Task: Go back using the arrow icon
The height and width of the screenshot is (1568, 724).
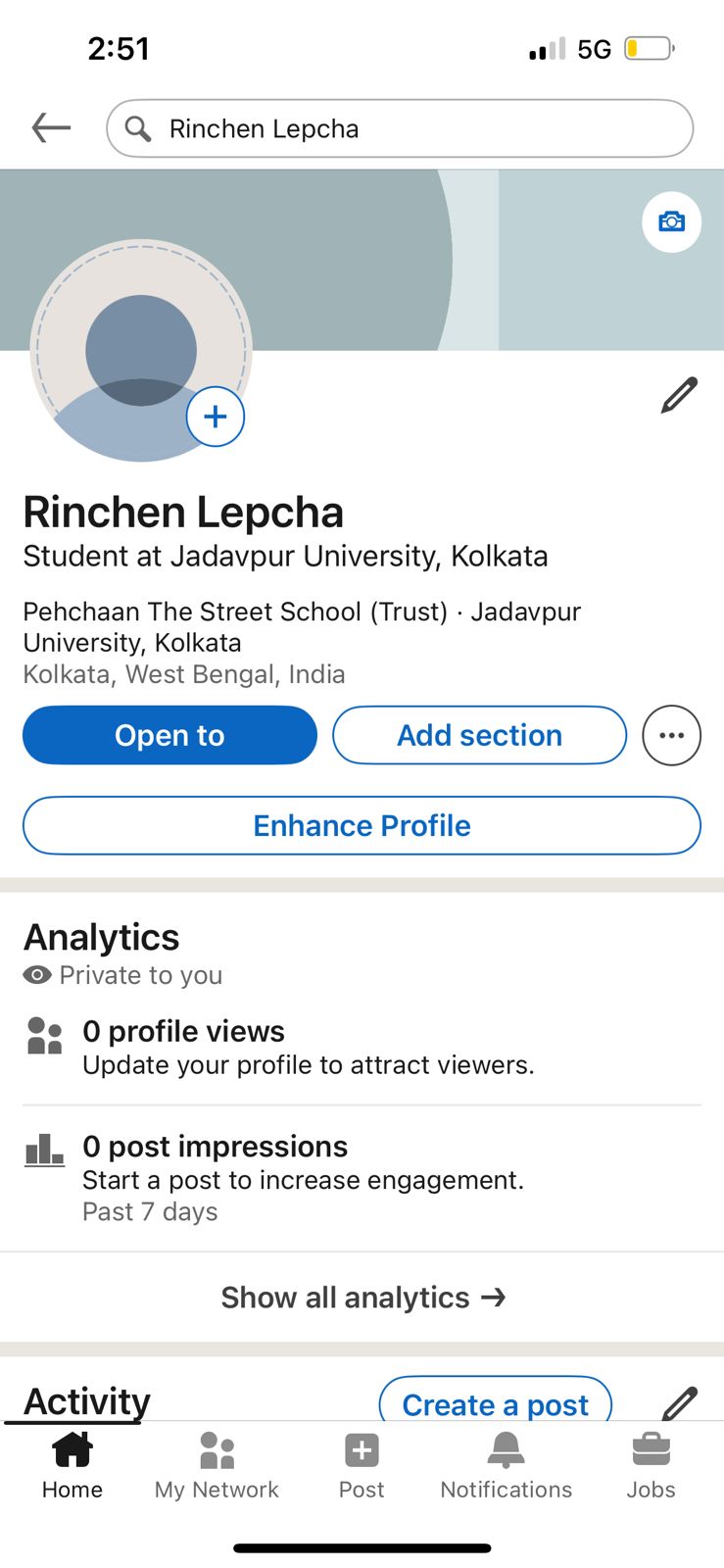Action: point(51,128)
